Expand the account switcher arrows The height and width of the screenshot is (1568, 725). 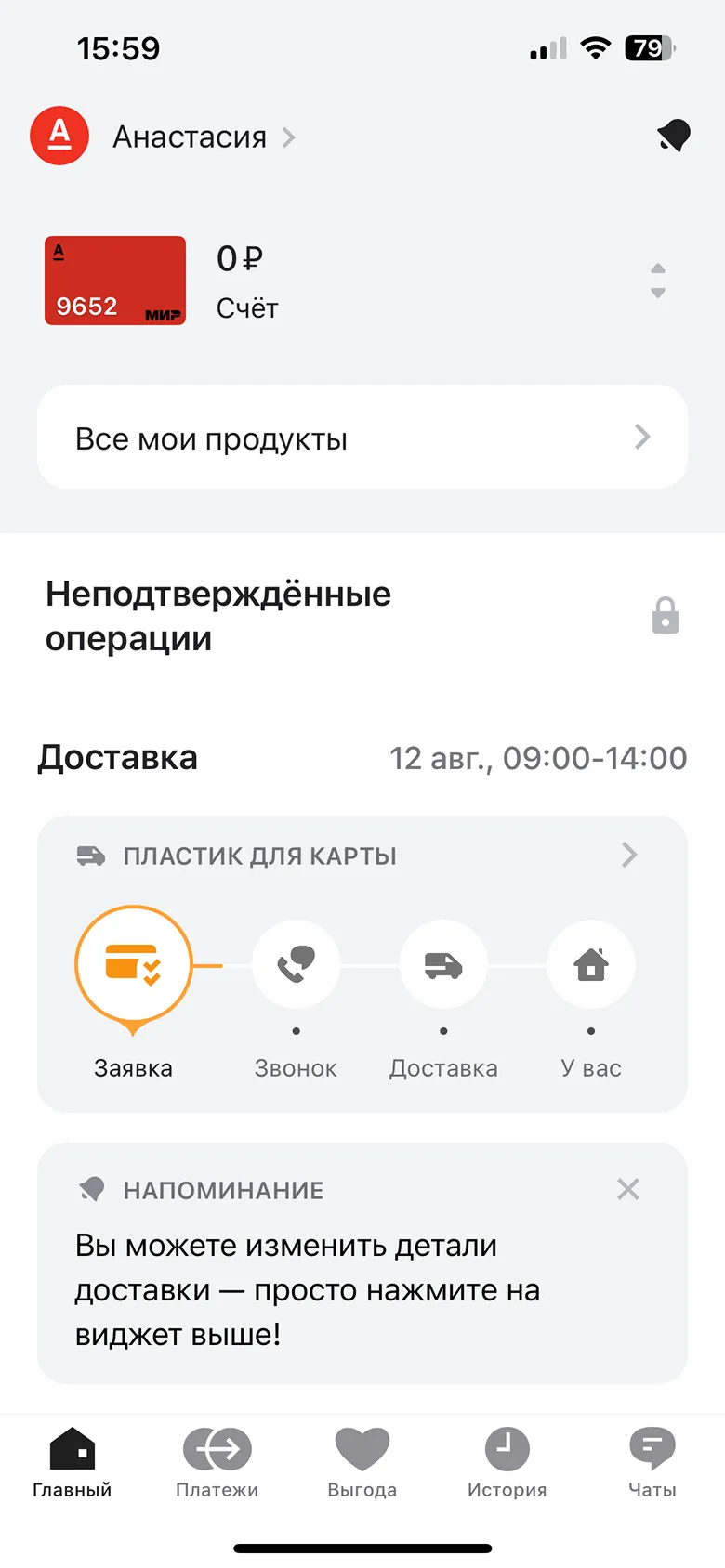[658, 281]
